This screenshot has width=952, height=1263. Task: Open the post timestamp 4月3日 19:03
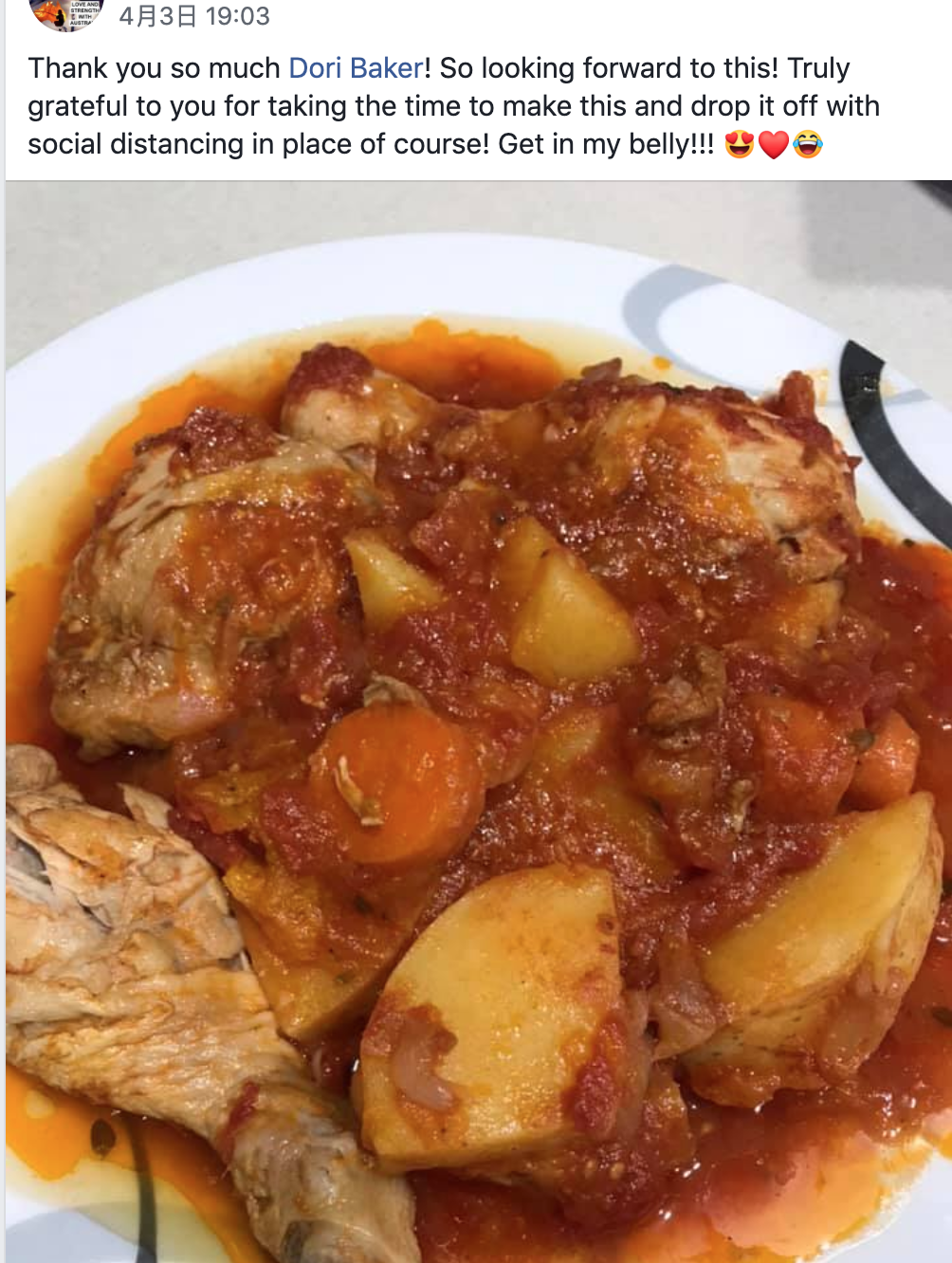pyautogui.click(x=194, y=16)
